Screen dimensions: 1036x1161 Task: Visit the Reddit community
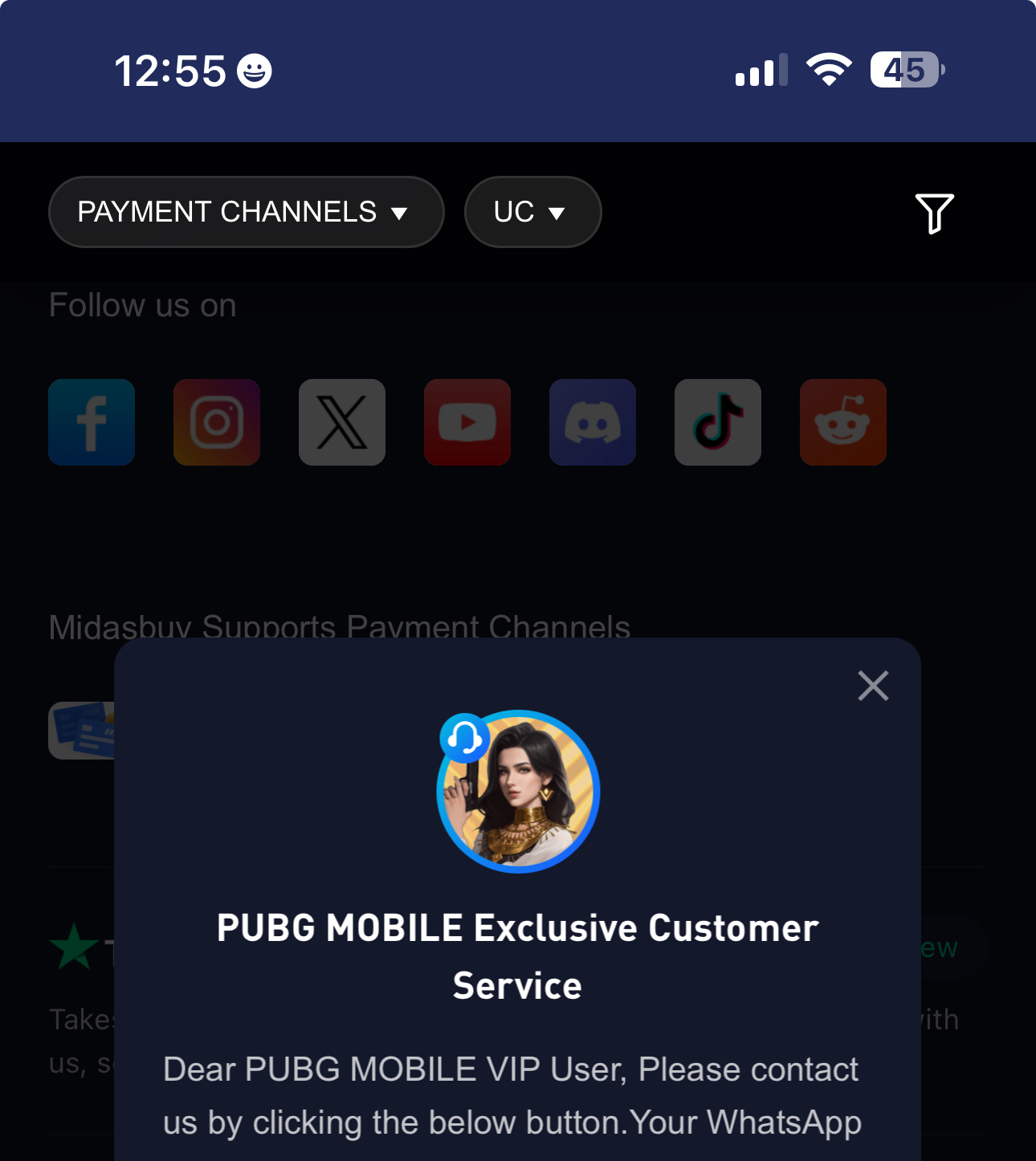[843, 422]
